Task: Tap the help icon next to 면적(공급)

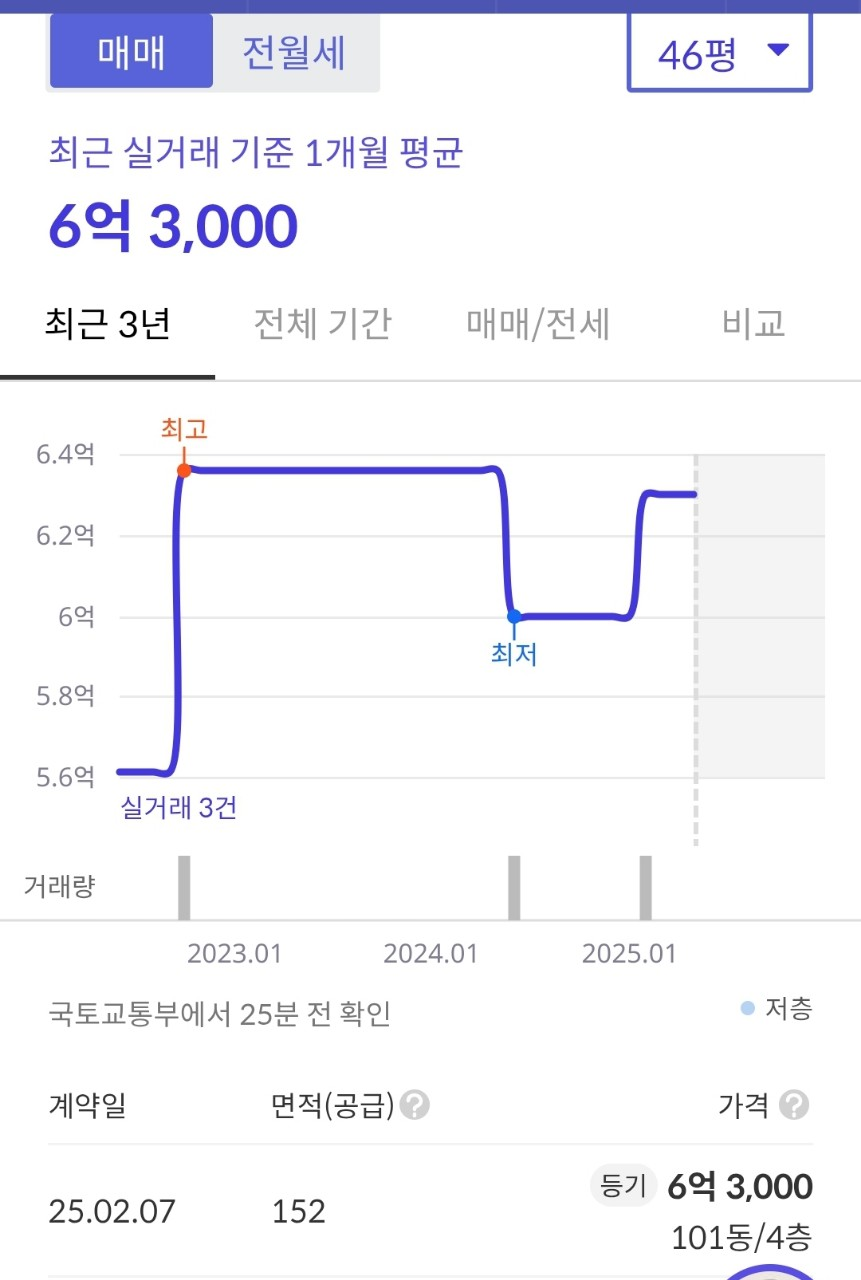Action: (x=415, y=1105)
